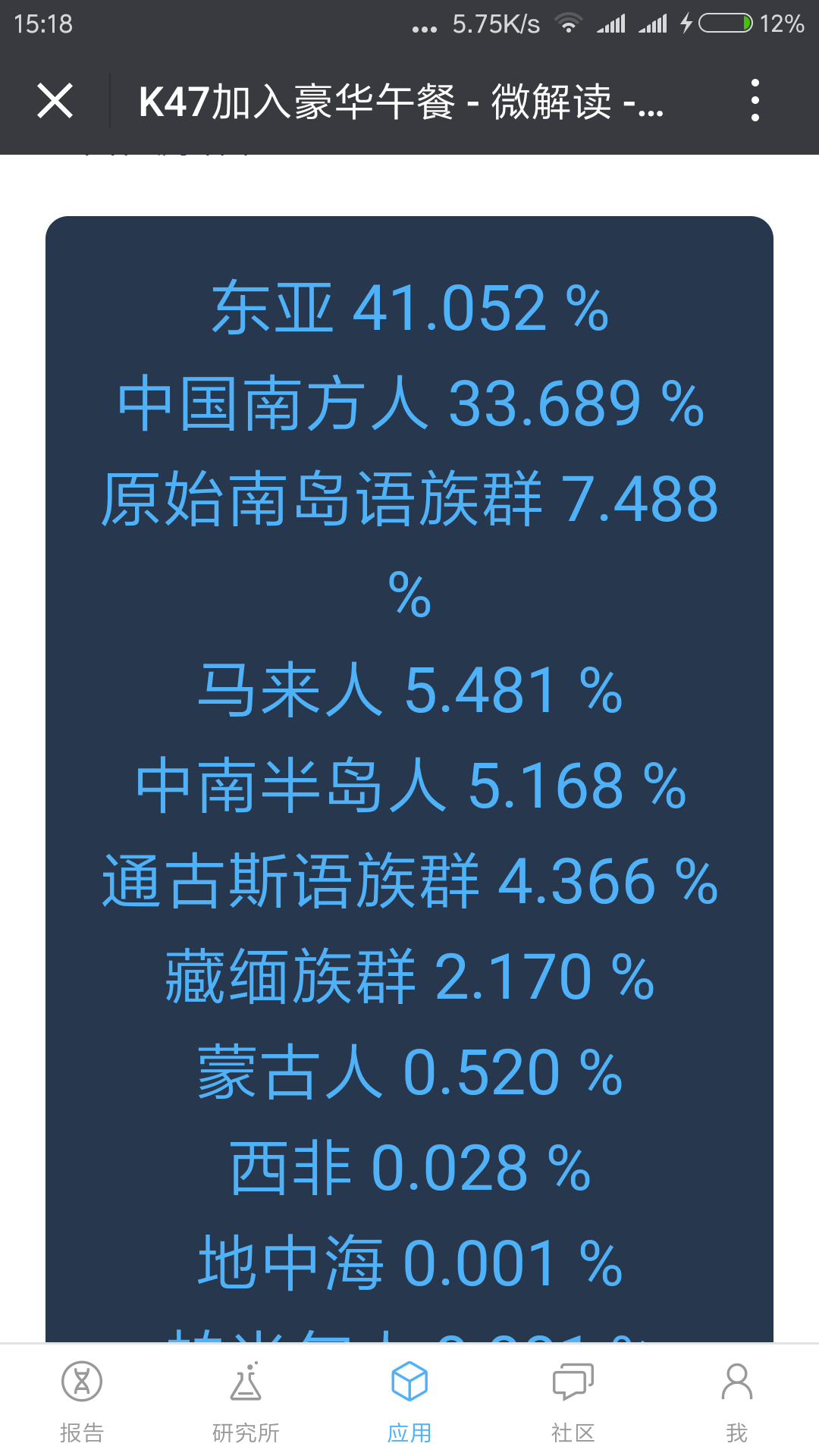Select the 应用 tab
Screen dimensions: 819x1456
409,1401
